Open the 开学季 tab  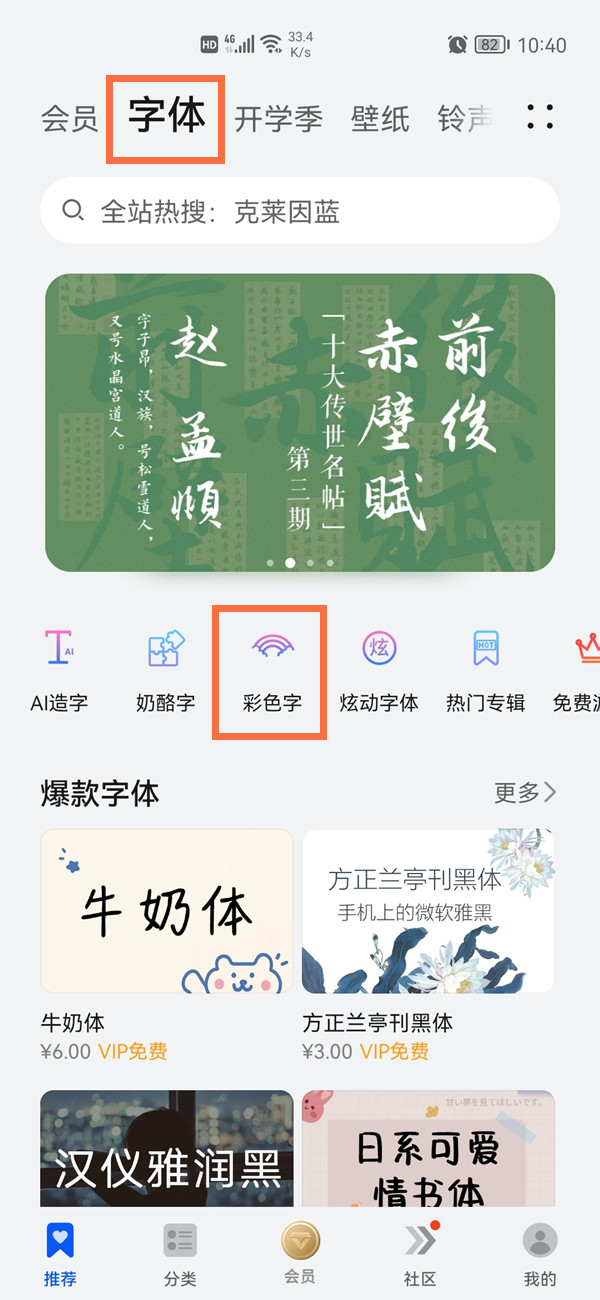[278, 120]
